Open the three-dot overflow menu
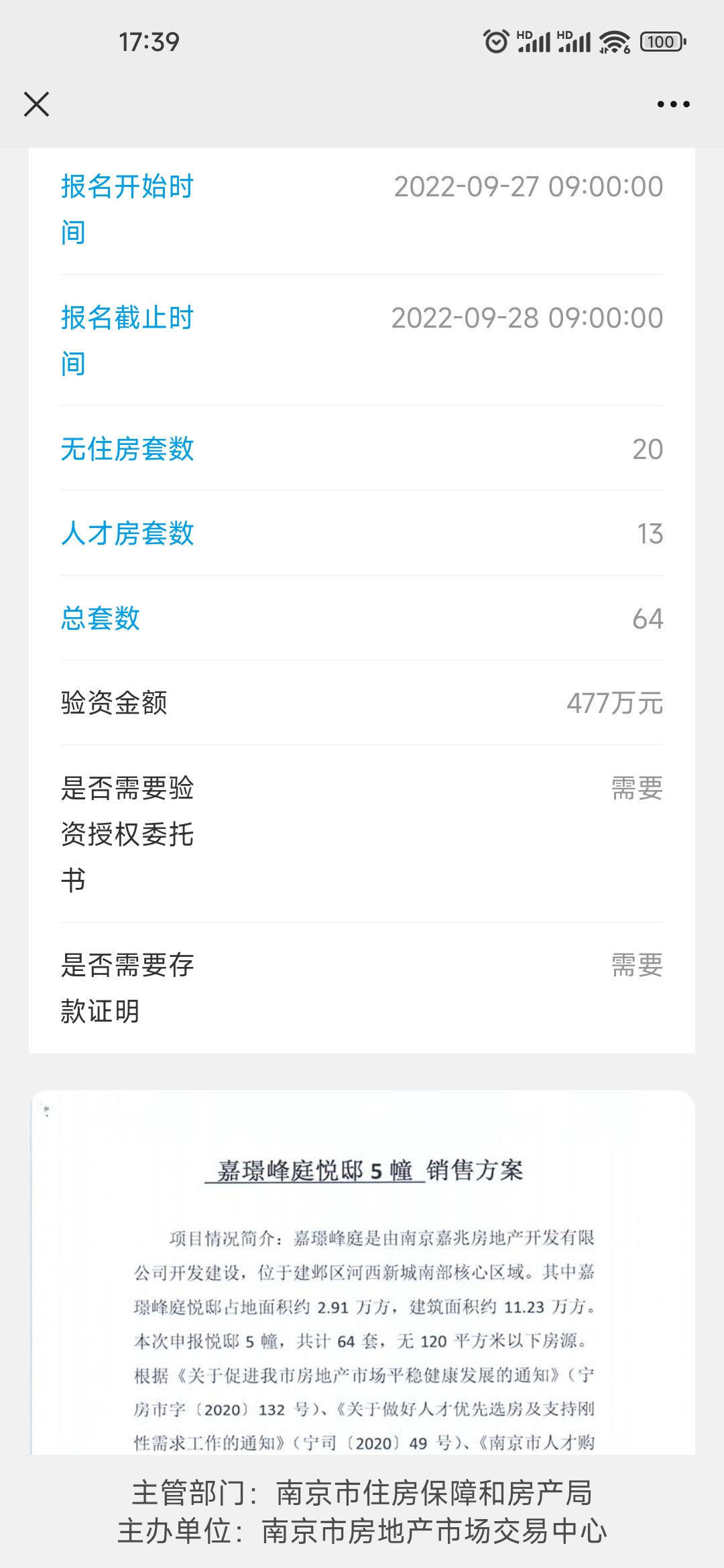724x1568 pixels. tap(673, 105)
